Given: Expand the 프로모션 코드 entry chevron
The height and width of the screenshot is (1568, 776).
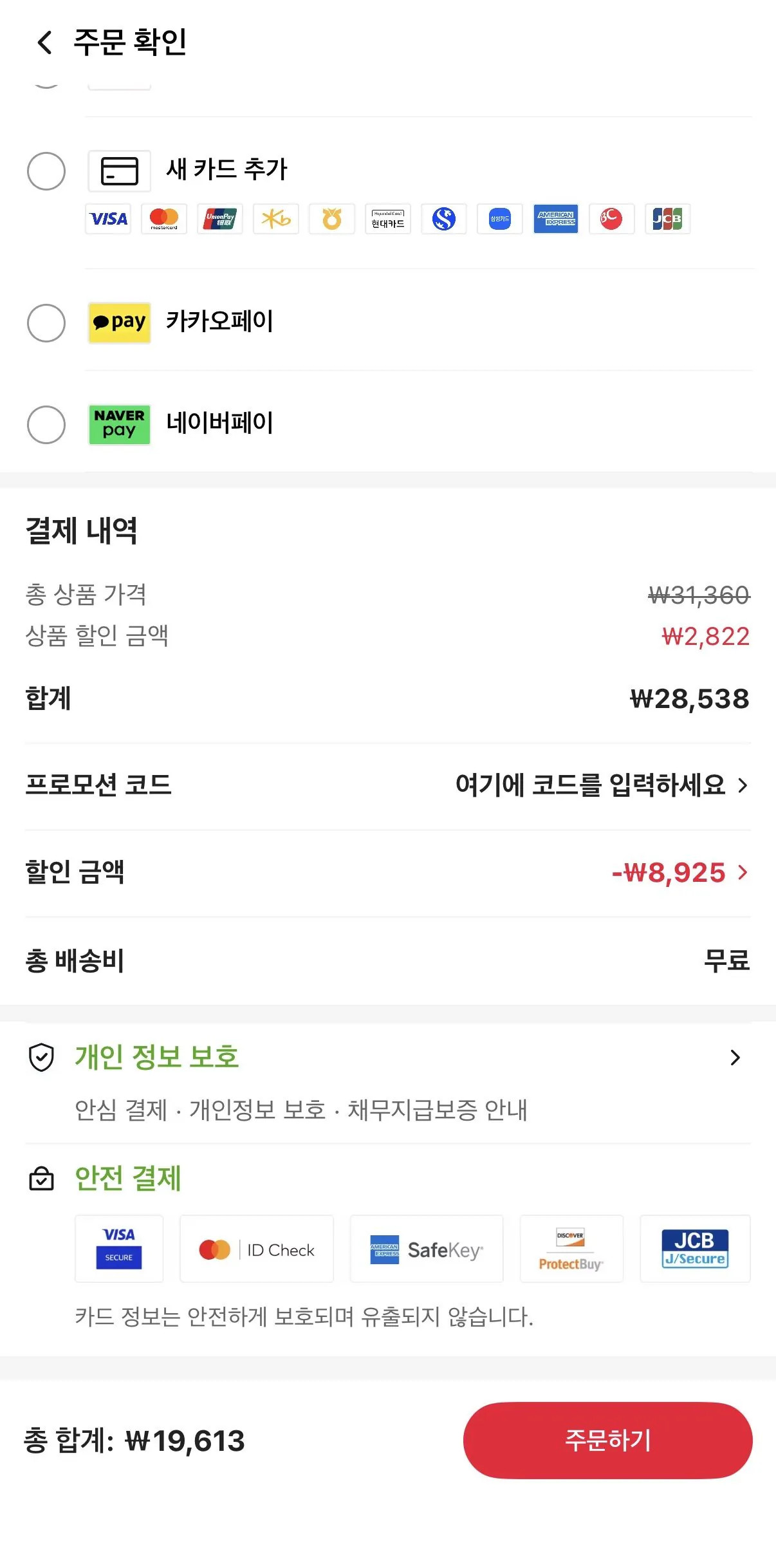Looking at the screenshot, I should pyautogui.click(x=744, y=785).
